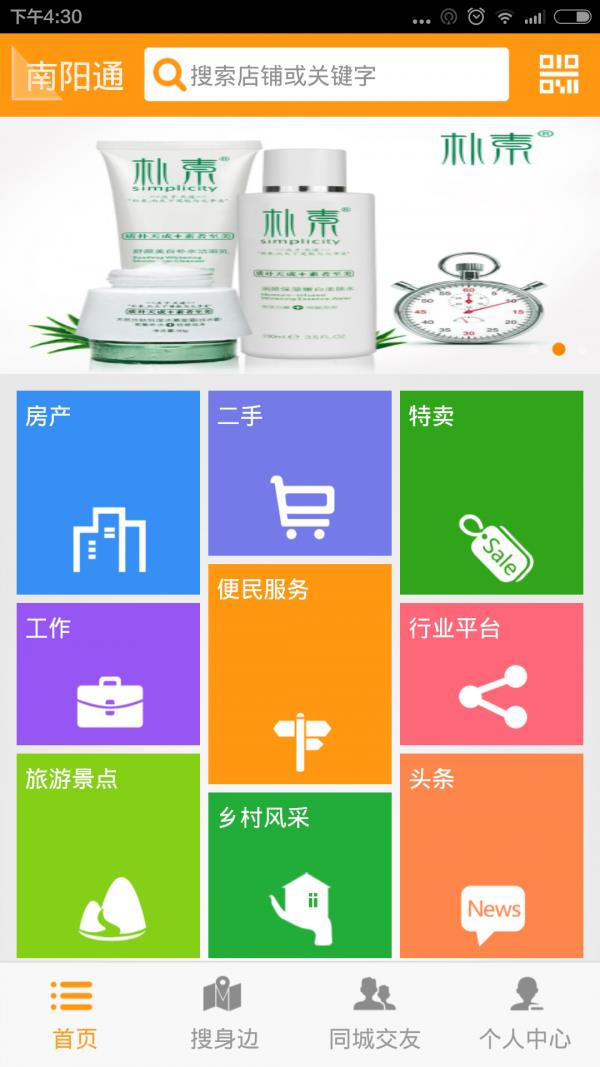Switch to the 个人中心 tab
Viewport: 600px width, 1067px height.
[x=525, y=1015]
